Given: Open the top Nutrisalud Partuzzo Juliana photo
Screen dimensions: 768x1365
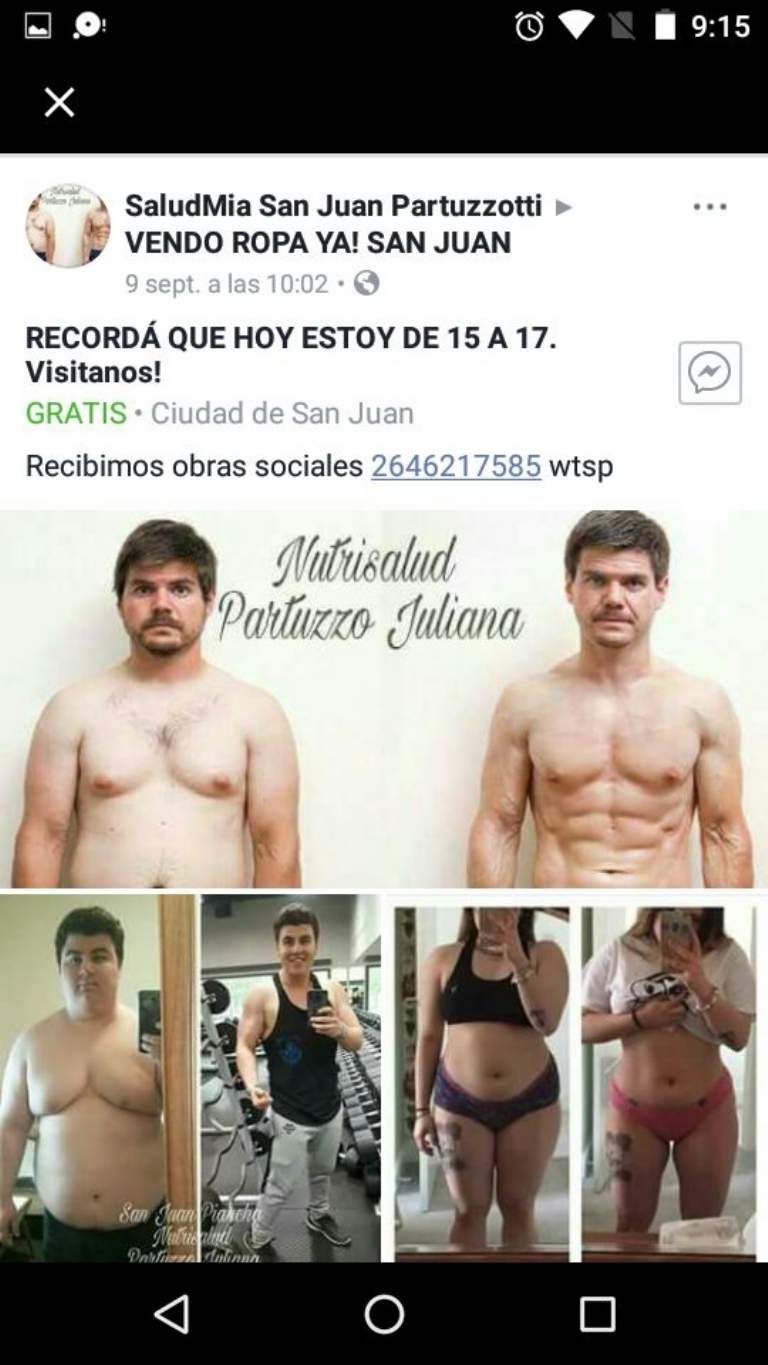Looking at the screenshot, I should 384,699.
